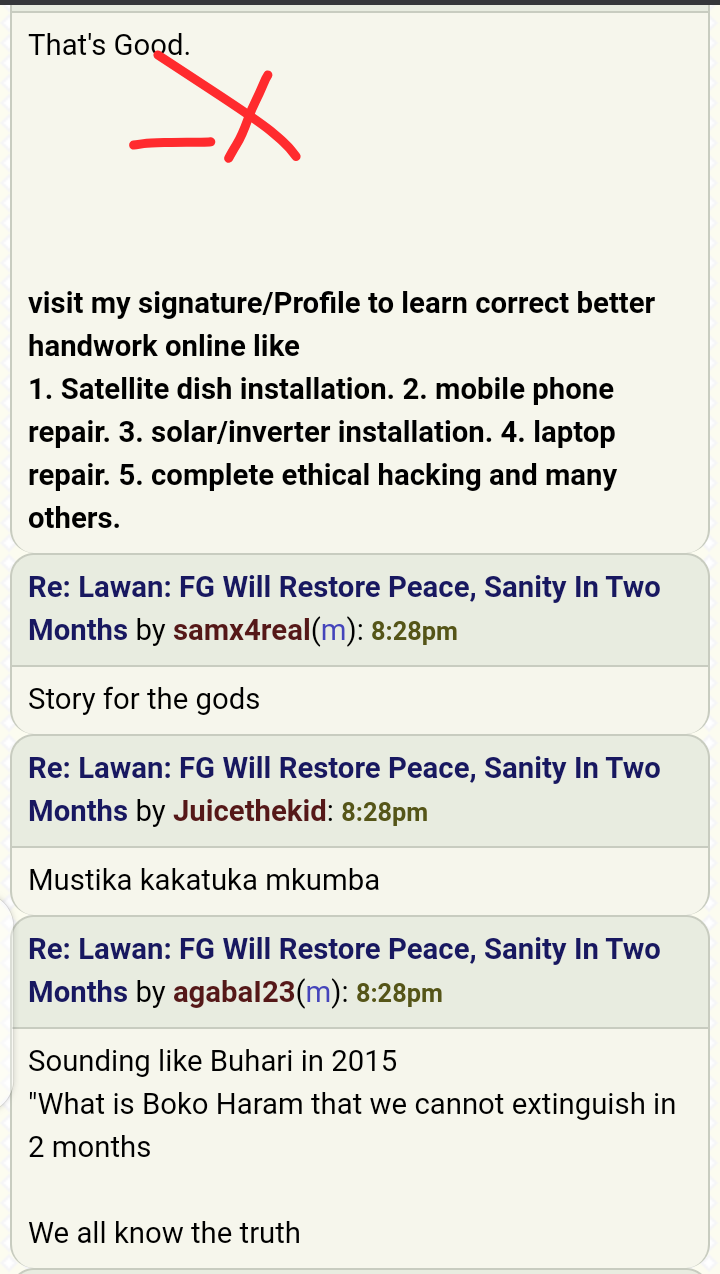Image resolution: width=720 pixels, height=1274 pixels.
Task: Open agabal23's profile link
Action: (234, 992)
